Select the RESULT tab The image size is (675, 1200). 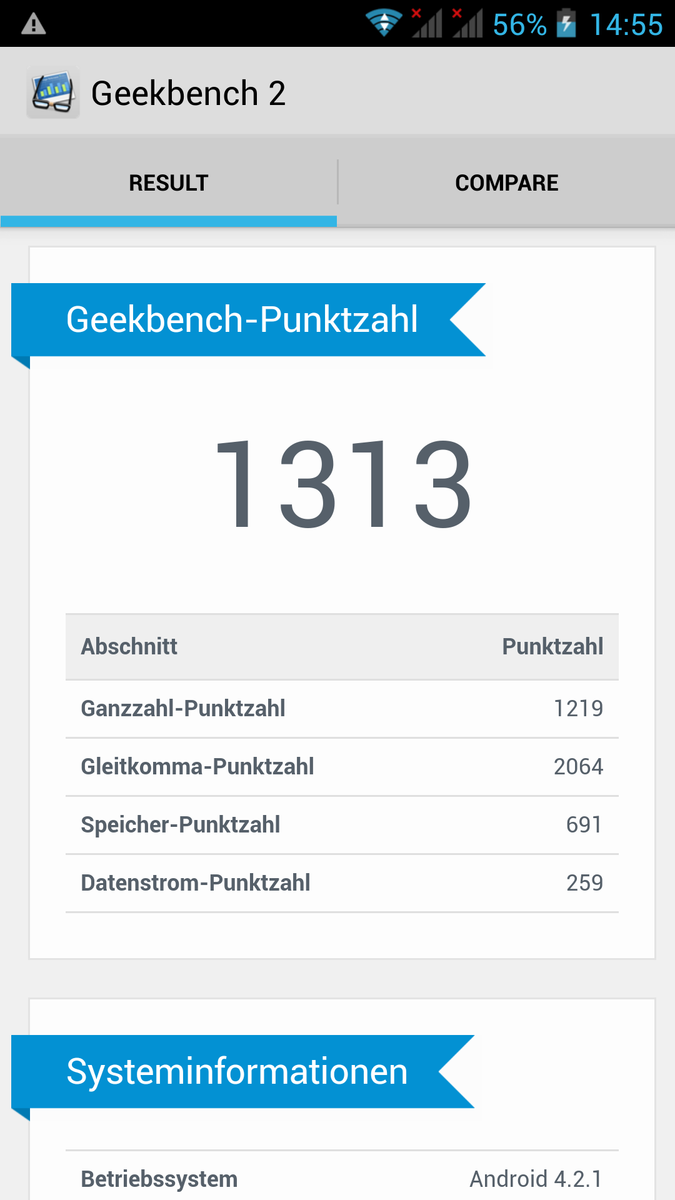tap(168, 183)
